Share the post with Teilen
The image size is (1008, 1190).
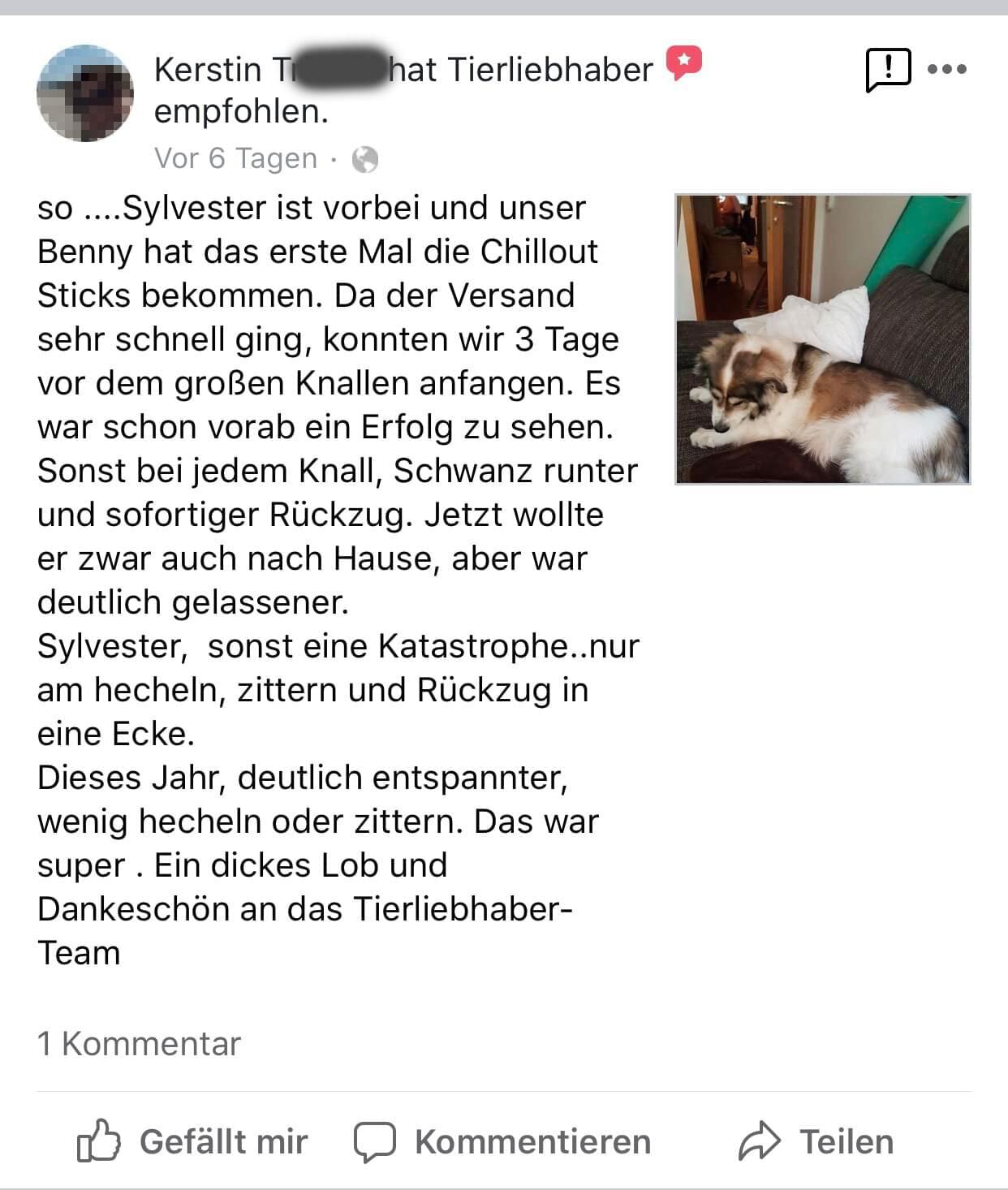point(816,1141)
